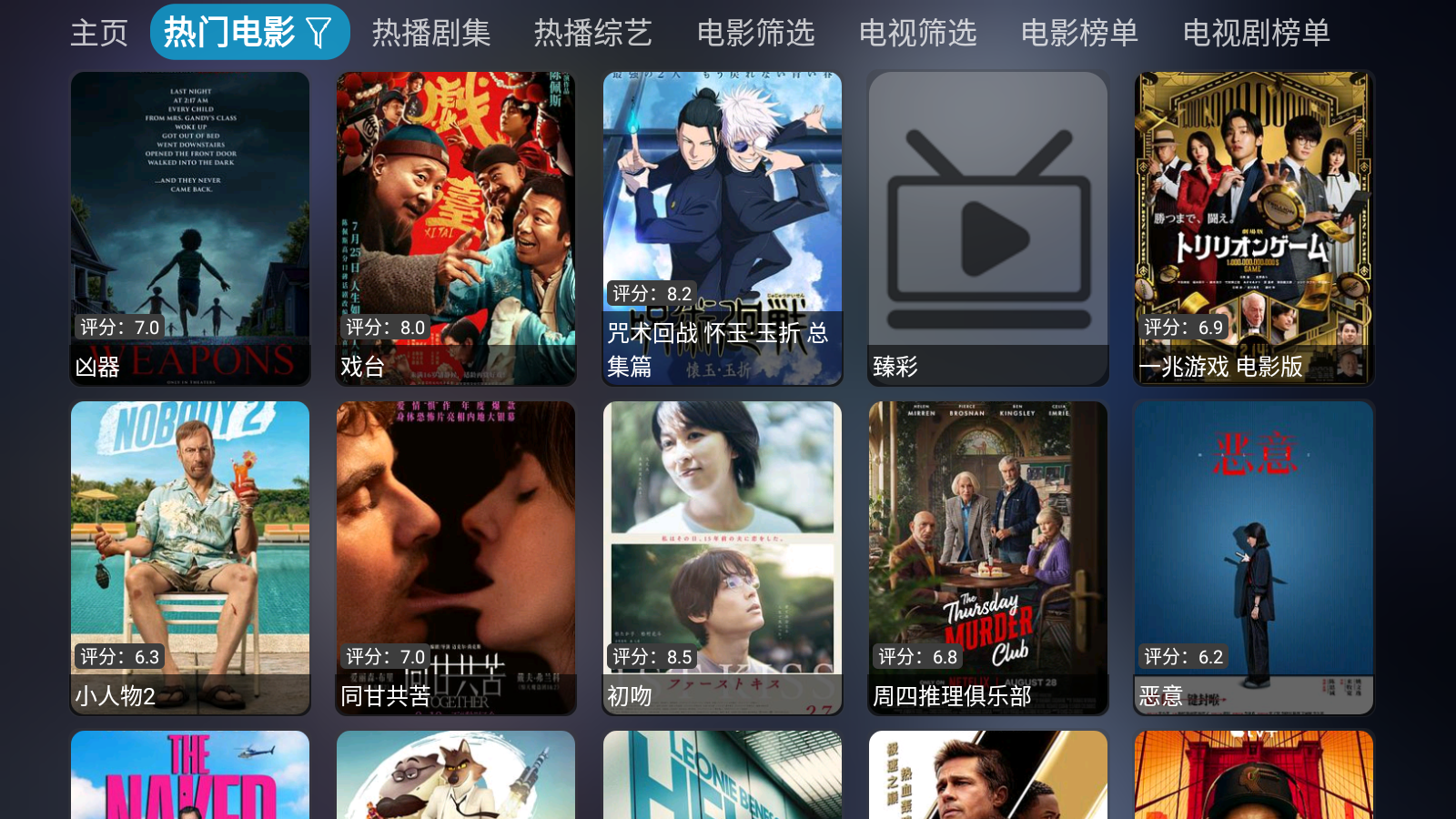The width and height of the screenshot is (1456, 819).
Task: Switch to the 电影榜单 tab
Action: [1079, 34]
